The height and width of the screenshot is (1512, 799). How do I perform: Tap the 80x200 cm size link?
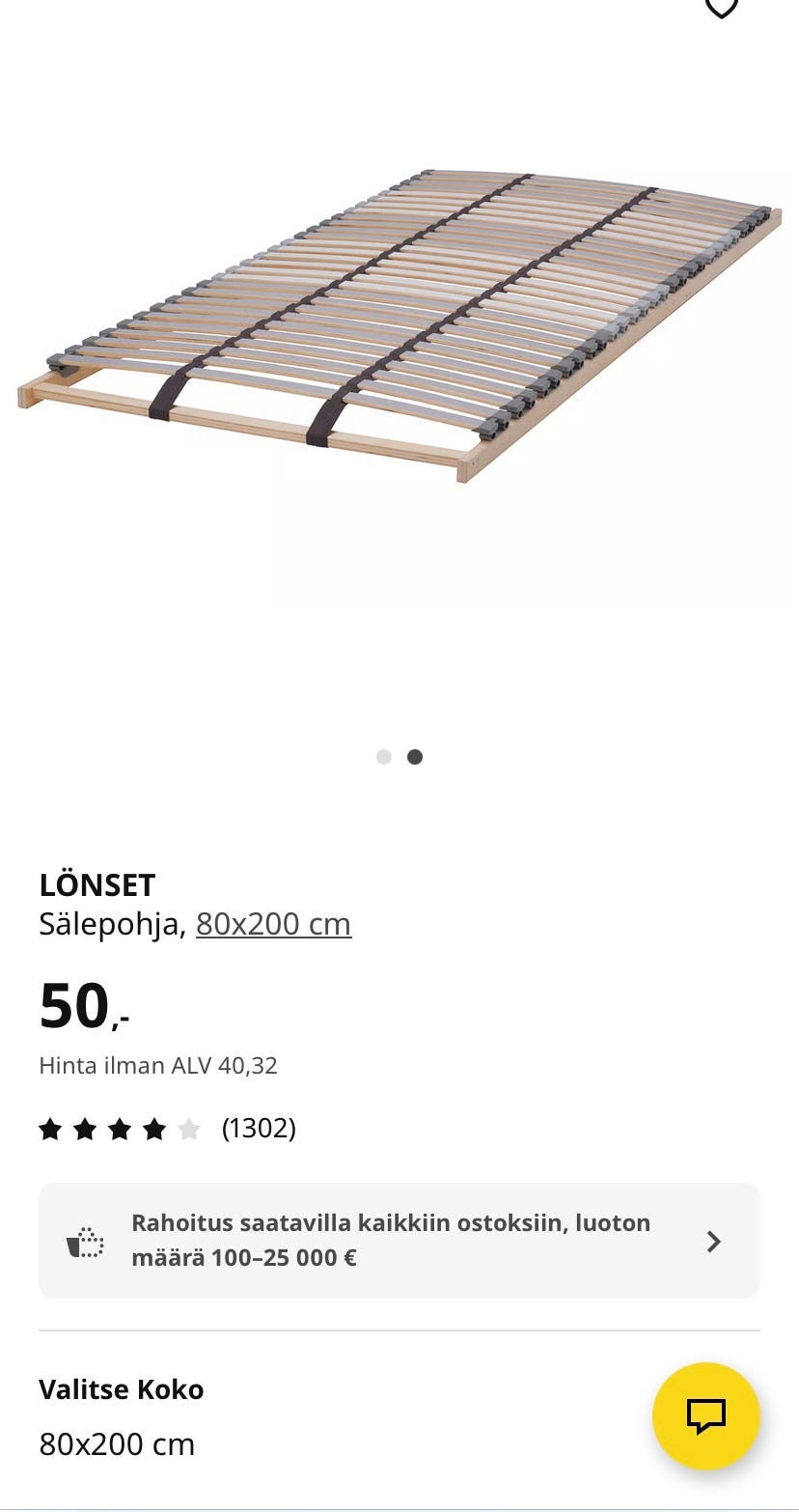(273, 924)
